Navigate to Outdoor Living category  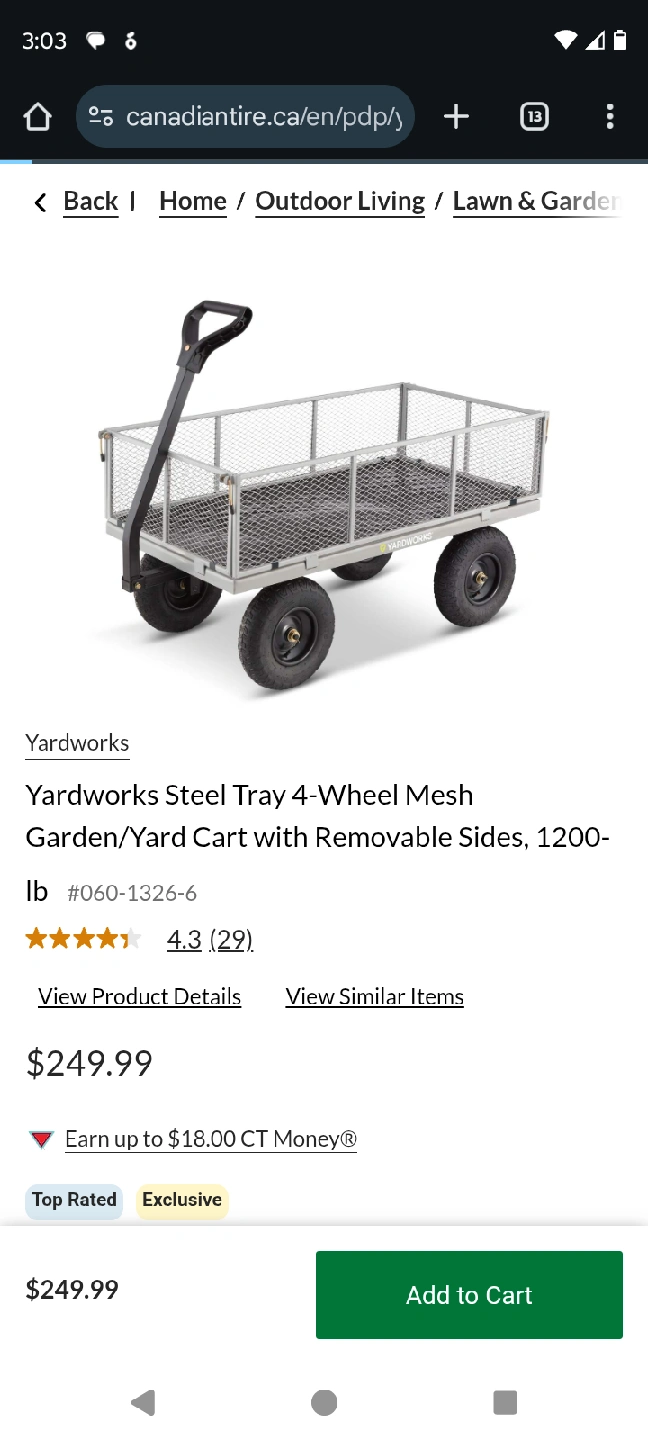coord(340,201)
